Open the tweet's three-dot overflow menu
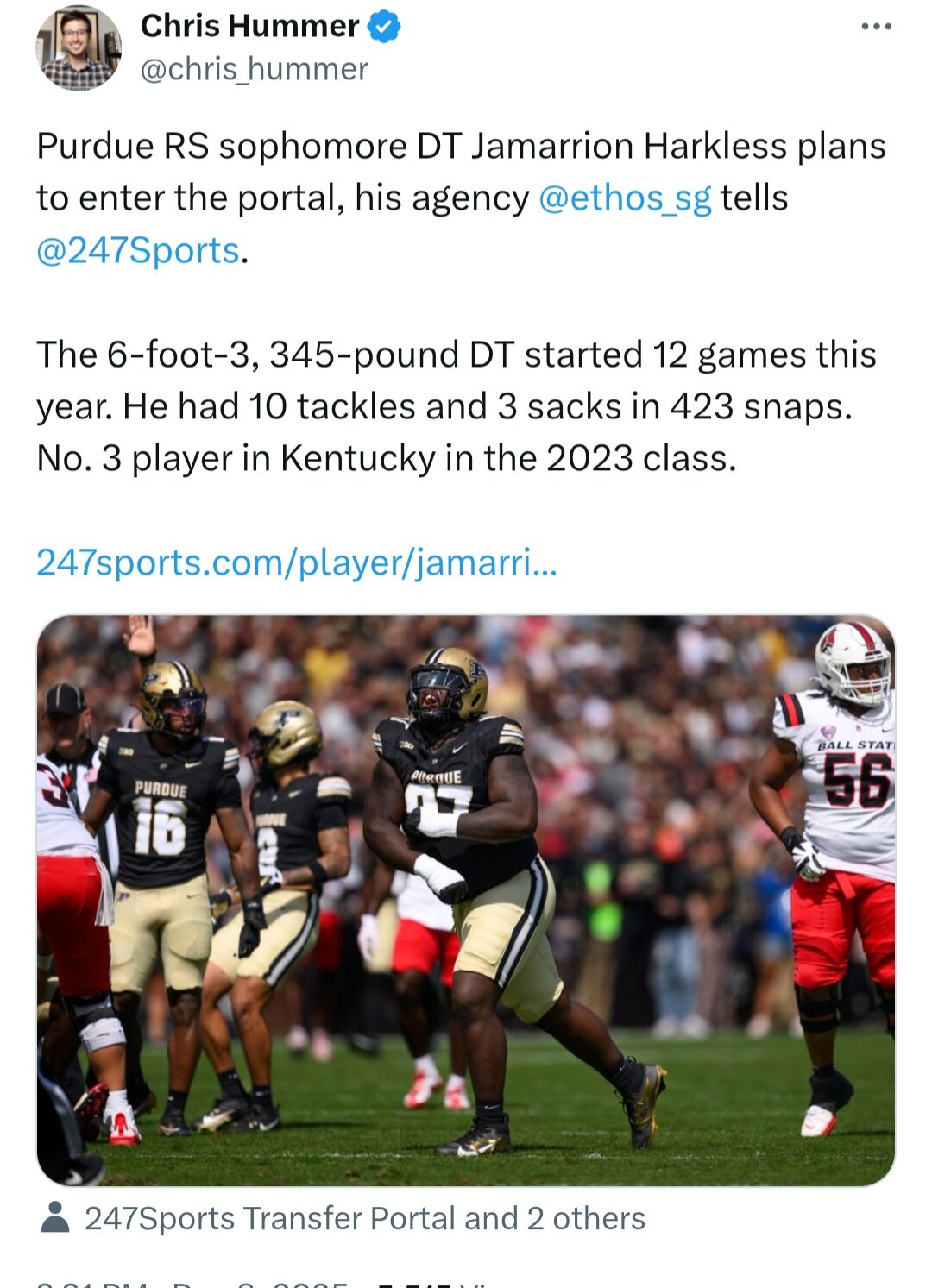 click(x=876, y=27)
